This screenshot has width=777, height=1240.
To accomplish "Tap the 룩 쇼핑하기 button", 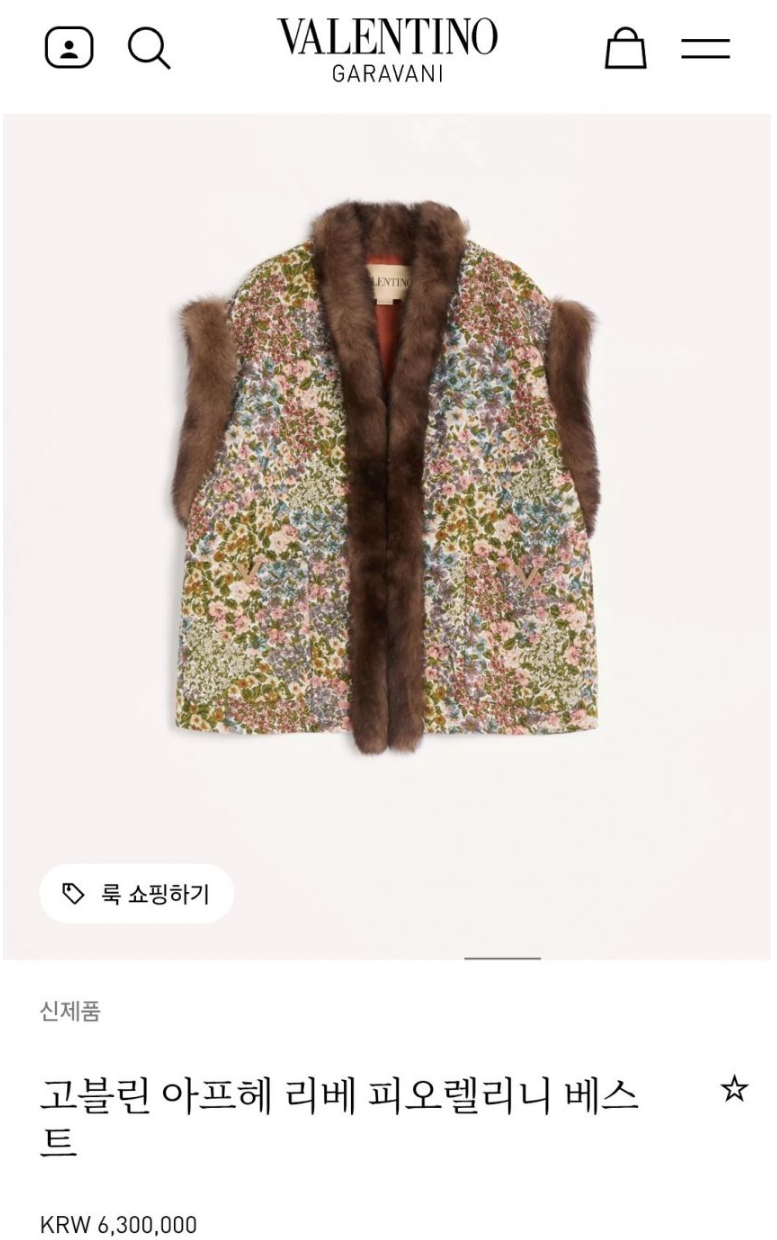I will [137, 893].
